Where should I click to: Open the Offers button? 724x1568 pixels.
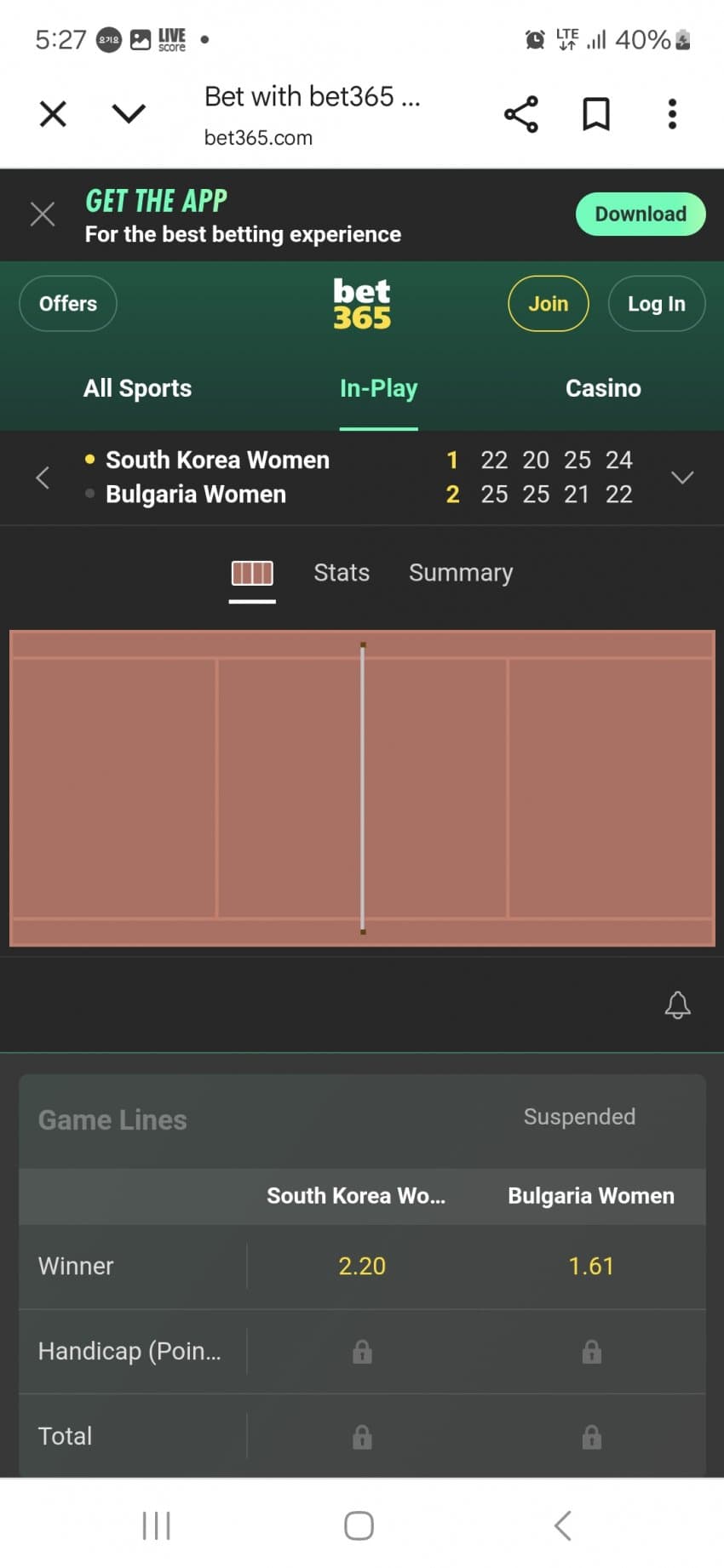point(68,304)
